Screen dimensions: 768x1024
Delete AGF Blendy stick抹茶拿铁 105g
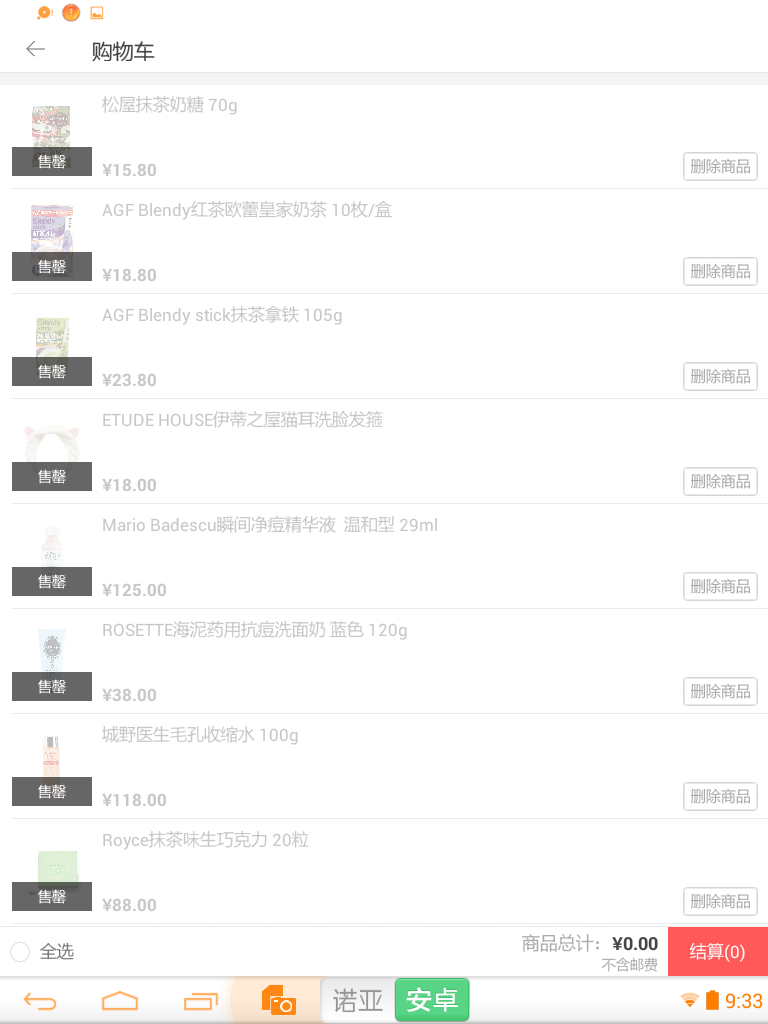[720, 377]
